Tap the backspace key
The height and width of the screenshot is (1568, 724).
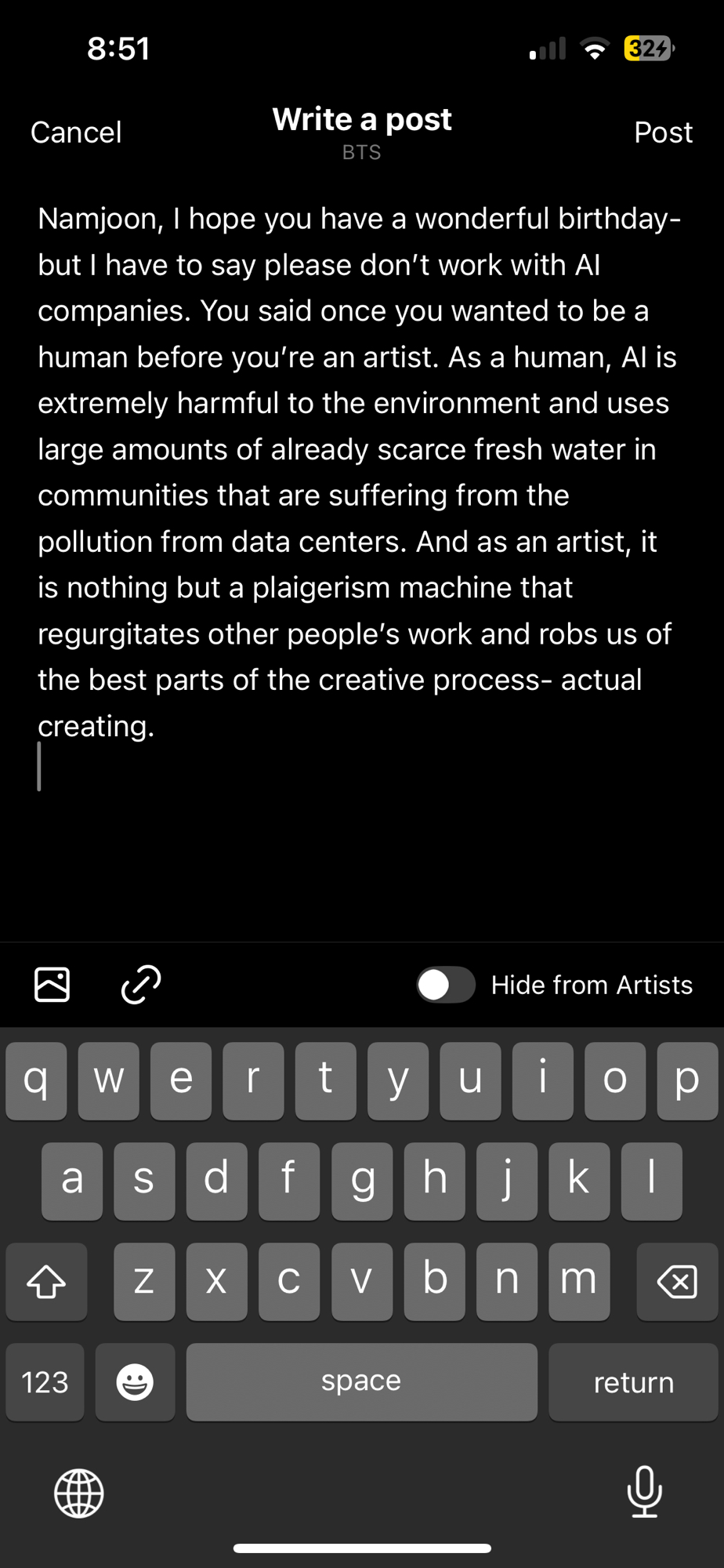[677, 1282]
